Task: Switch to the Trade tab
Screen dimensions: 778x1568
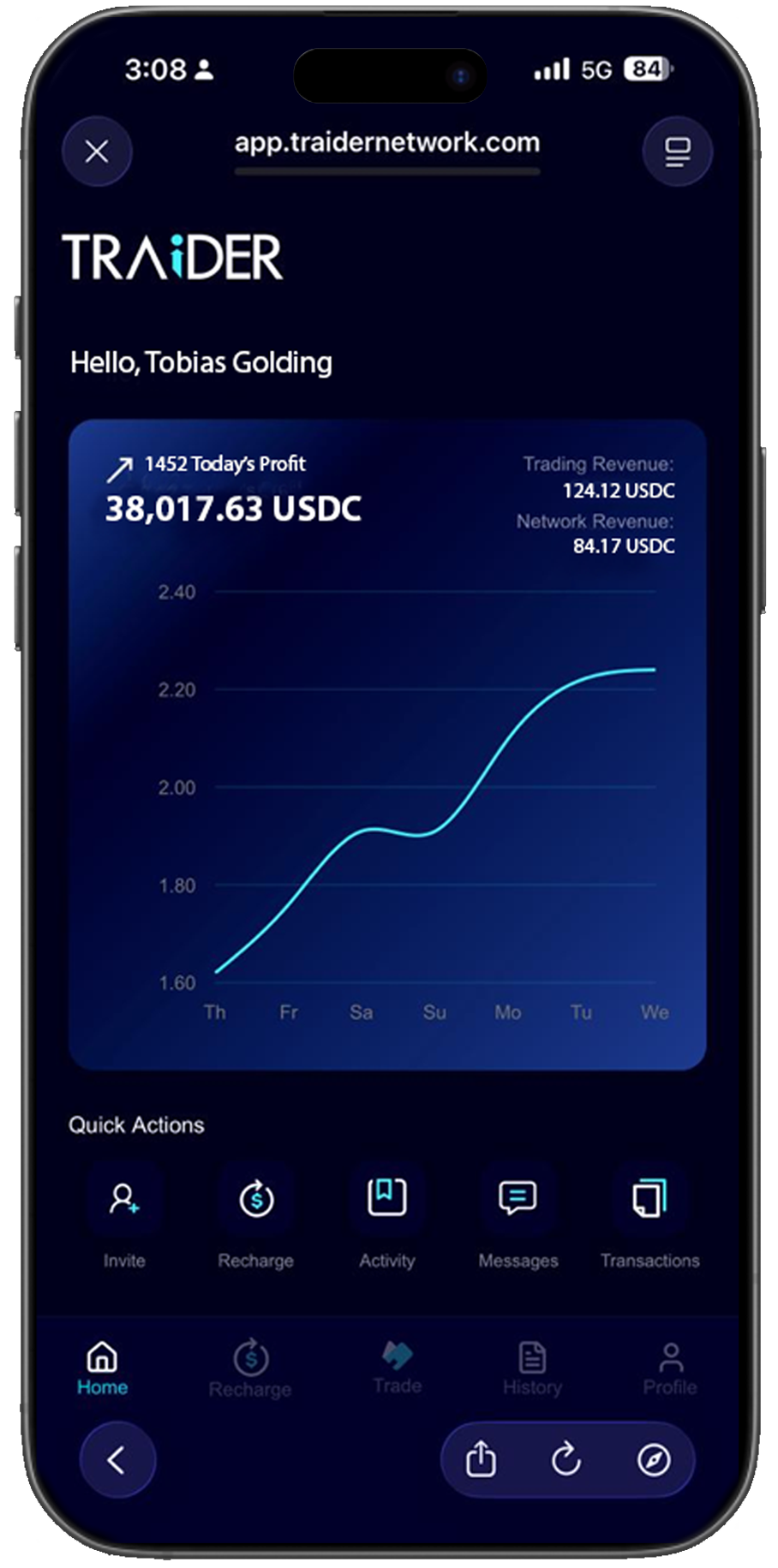Action: coord(397,1367)
